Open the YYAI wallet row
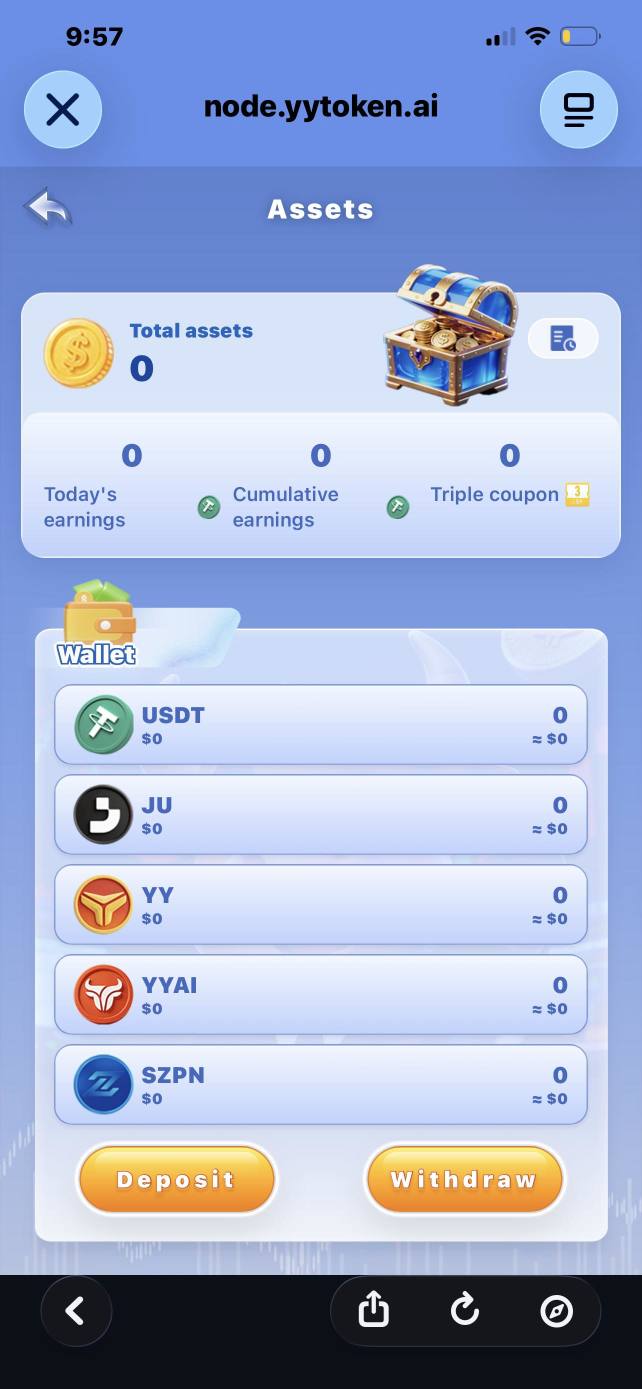This screenshot has height=1389, width=642. [321, 995]
